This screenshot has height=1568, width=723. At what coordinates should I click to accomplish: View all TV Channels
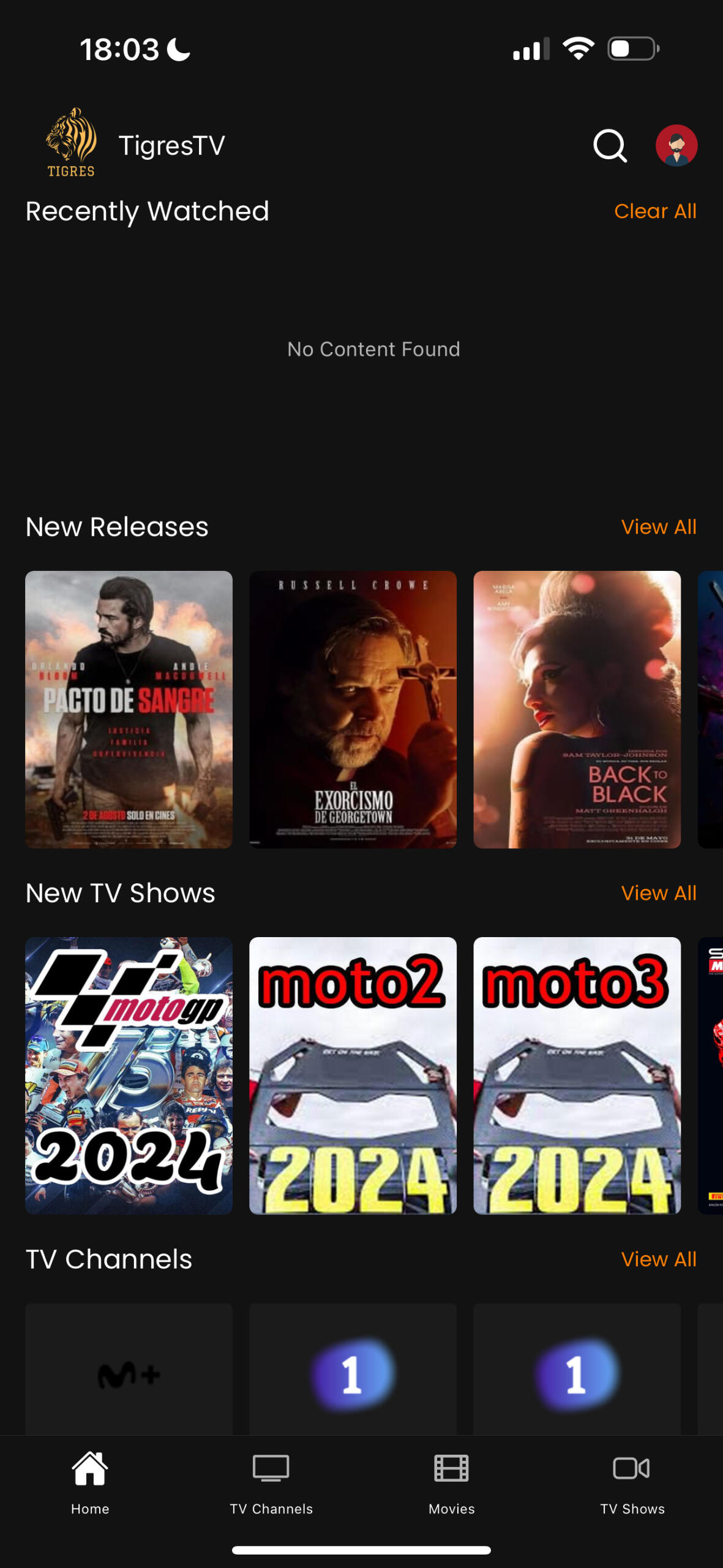click(x=659, y=1259)
